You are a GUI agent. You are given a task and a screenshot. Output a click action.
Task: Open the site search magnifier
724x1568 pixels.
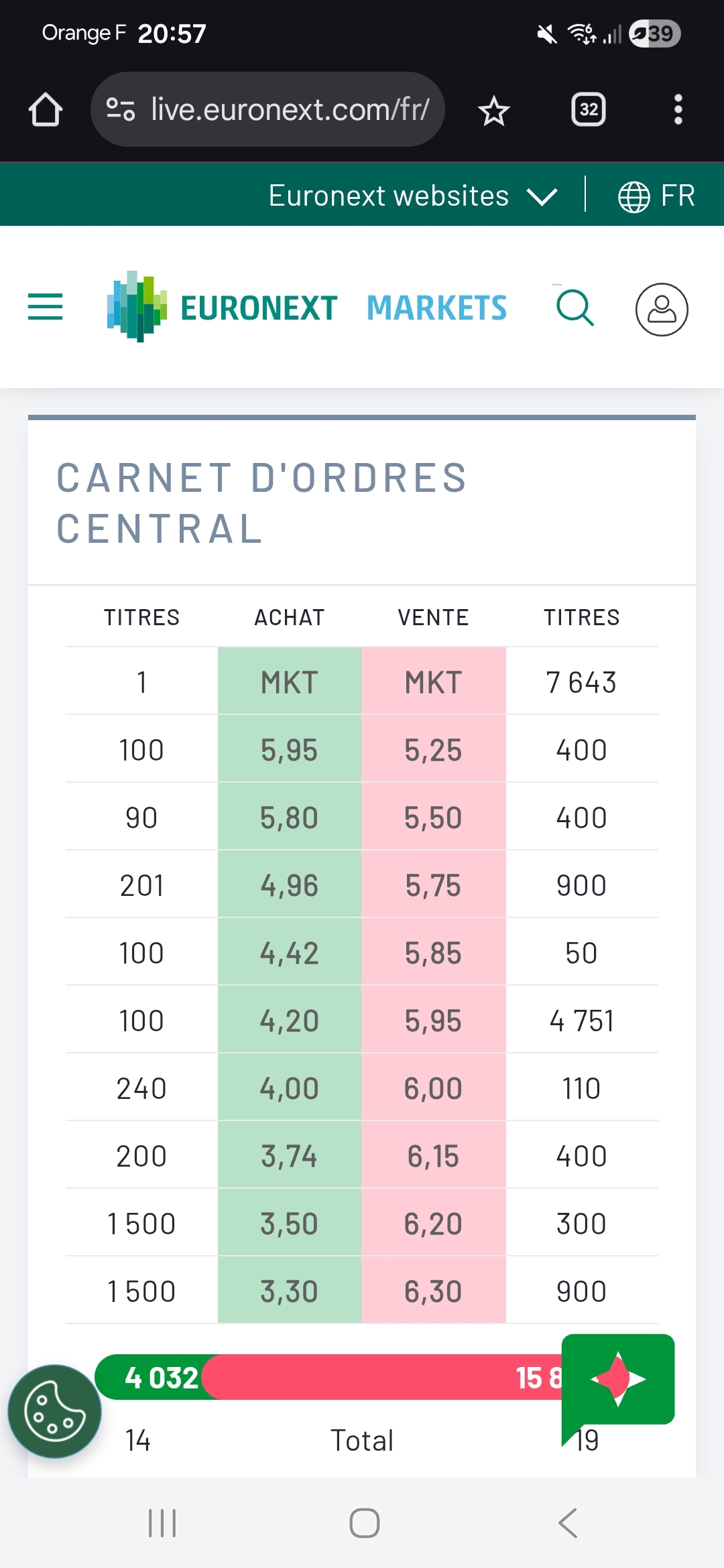[x=575, y=308]
